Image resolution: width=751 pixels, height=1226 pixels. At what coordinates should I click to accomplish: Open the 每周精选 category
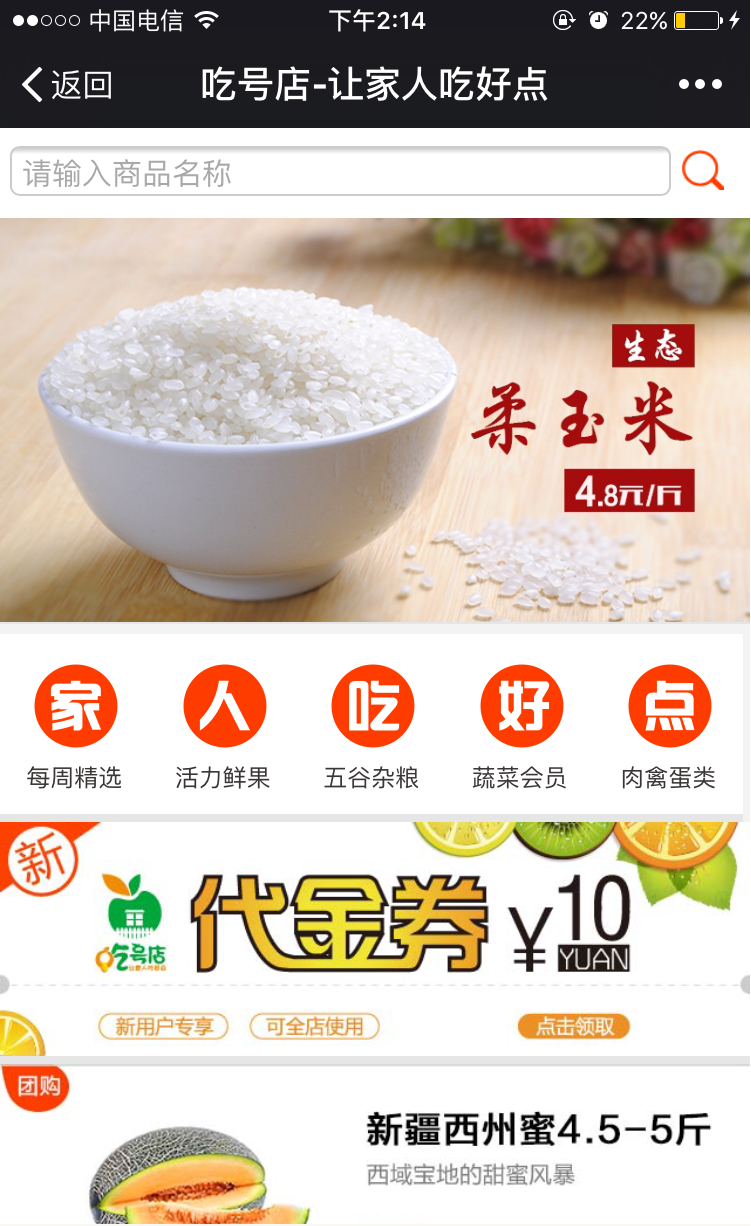coord(76,725)
